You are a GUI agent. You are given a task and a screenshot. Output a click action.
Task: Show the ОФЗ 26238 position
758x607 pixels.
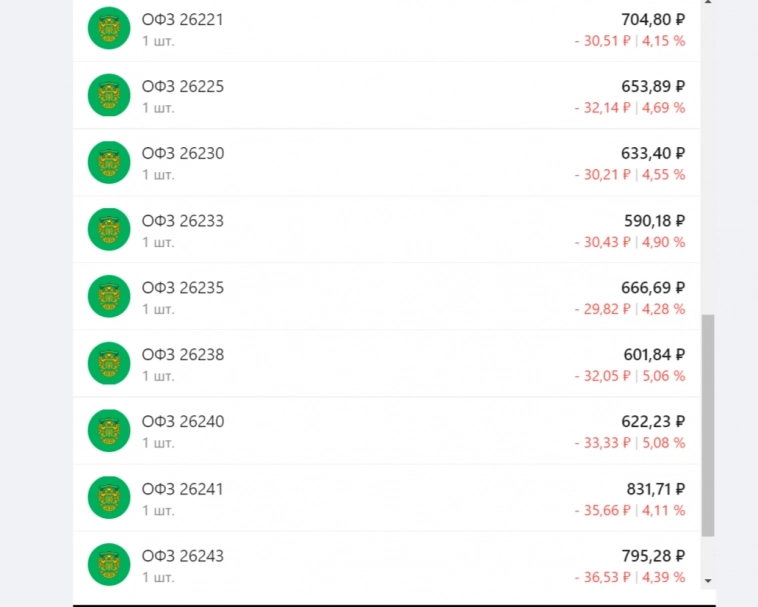pos(183,354)
